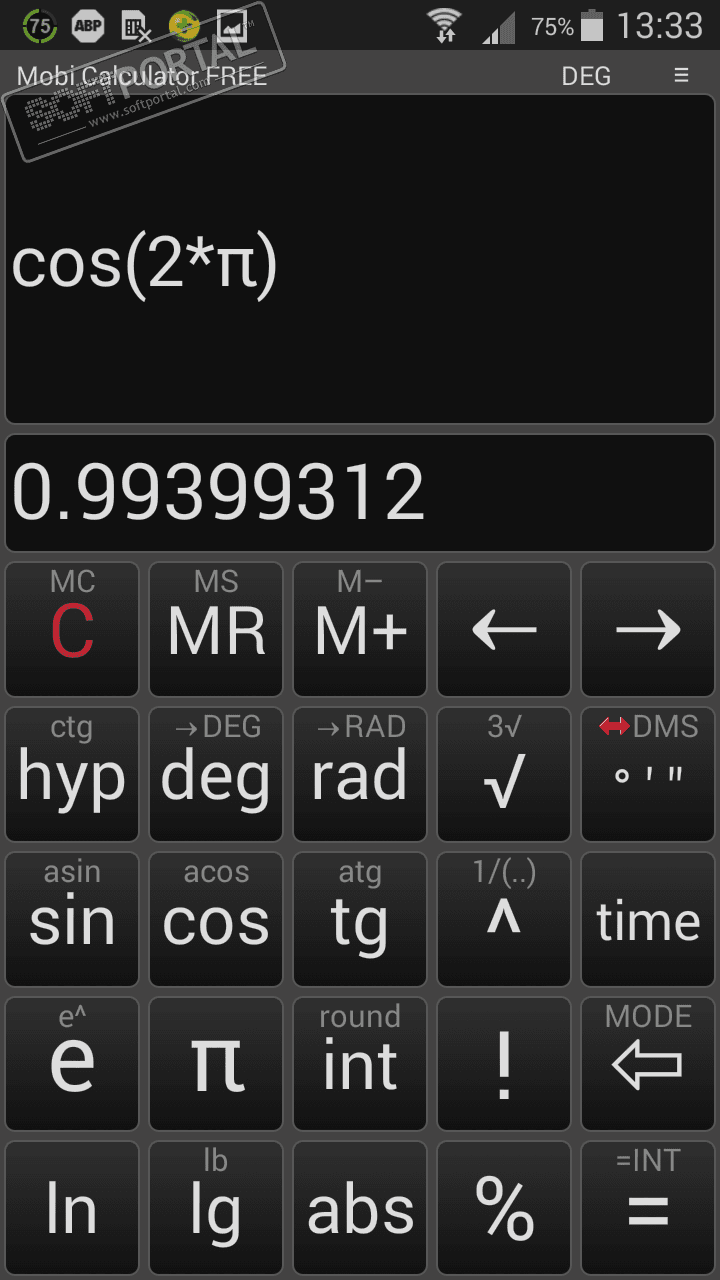This screenshot has height=1280, width=720.
Task: Tap the time key
Action: pos(648,919)
